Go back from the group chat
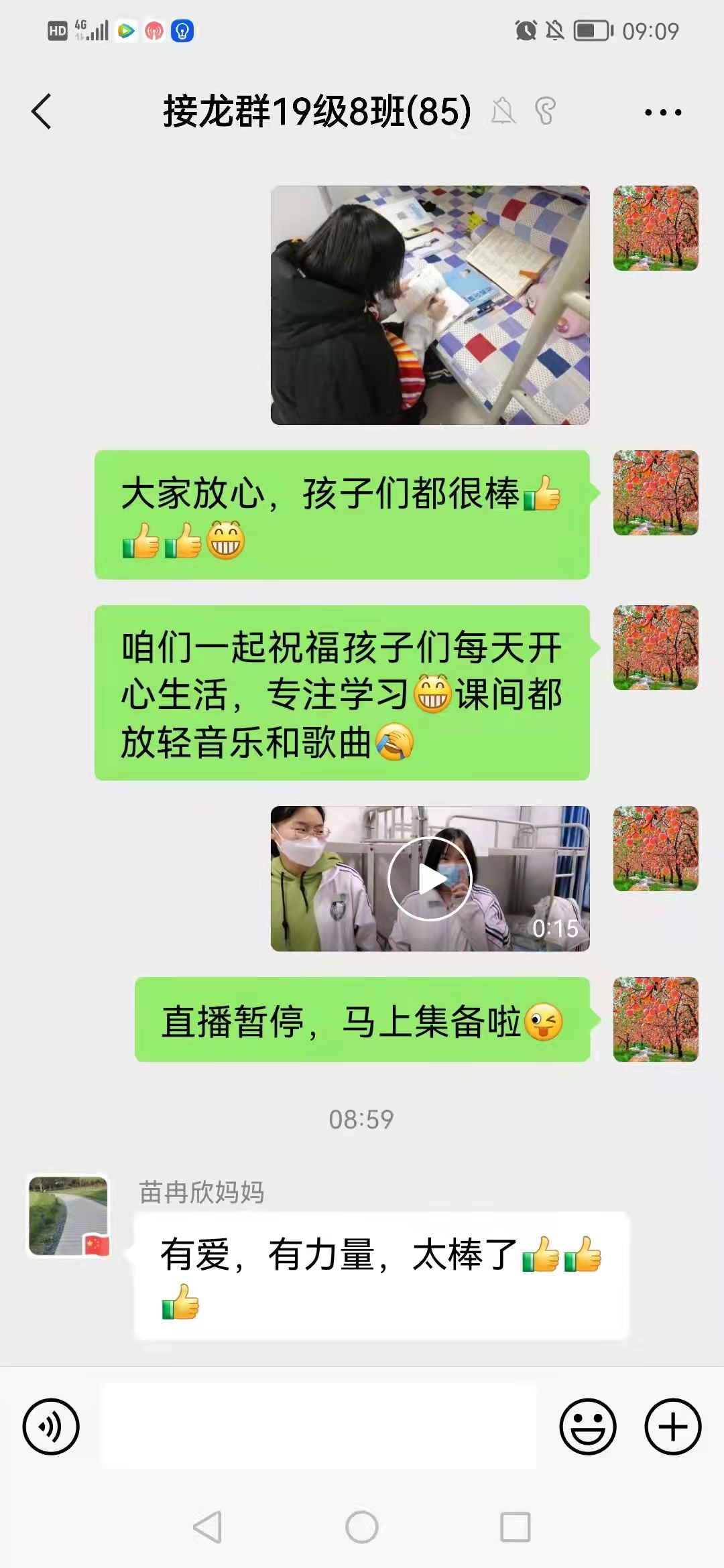724x1568 pixels. [x=42, y=111]
